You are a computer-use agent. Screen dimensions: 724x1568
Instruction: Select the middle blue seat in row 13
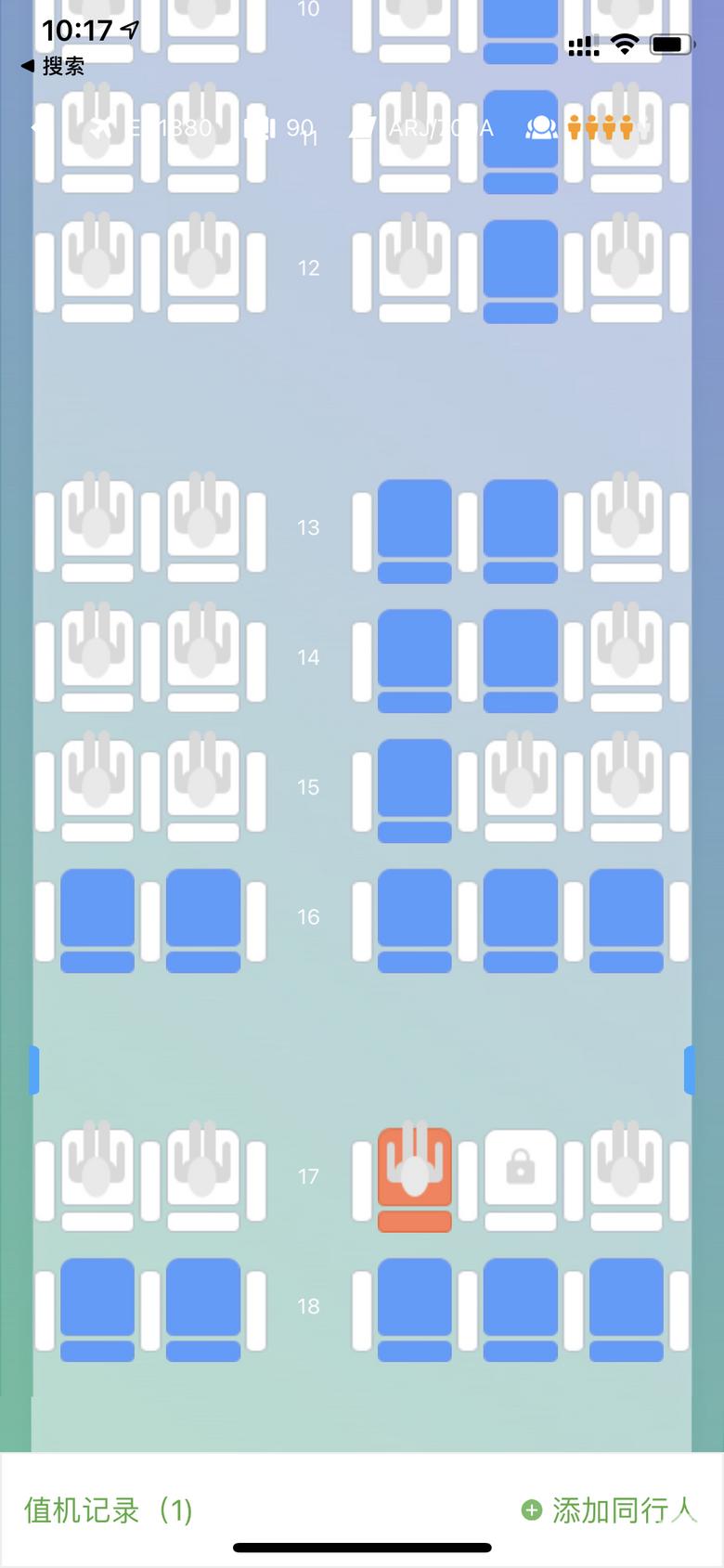521,531
